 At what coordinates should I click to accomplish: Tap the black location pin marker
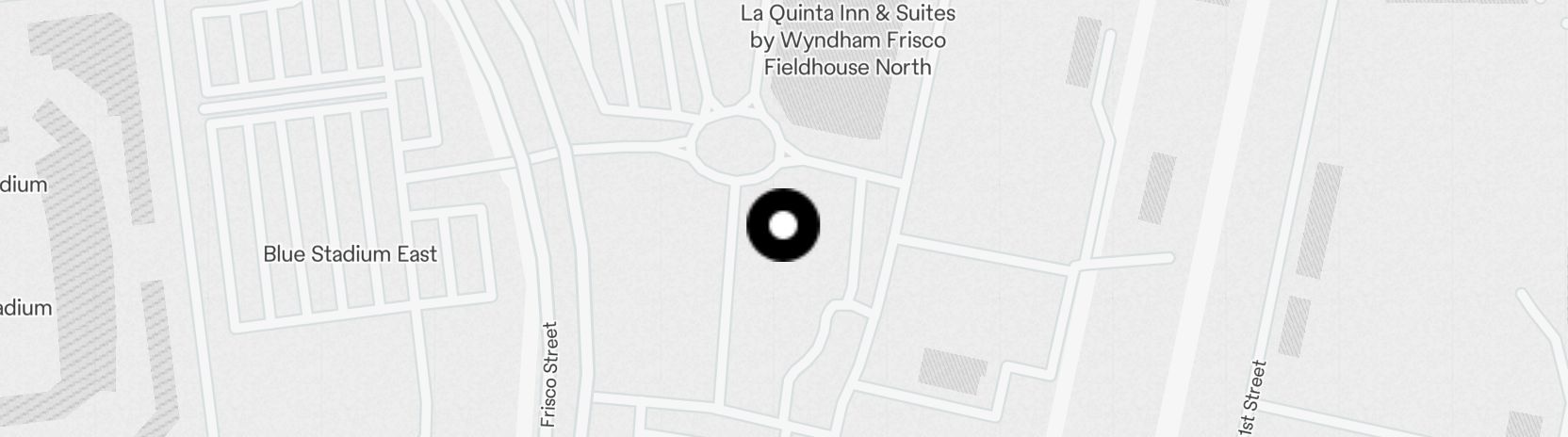783,225
